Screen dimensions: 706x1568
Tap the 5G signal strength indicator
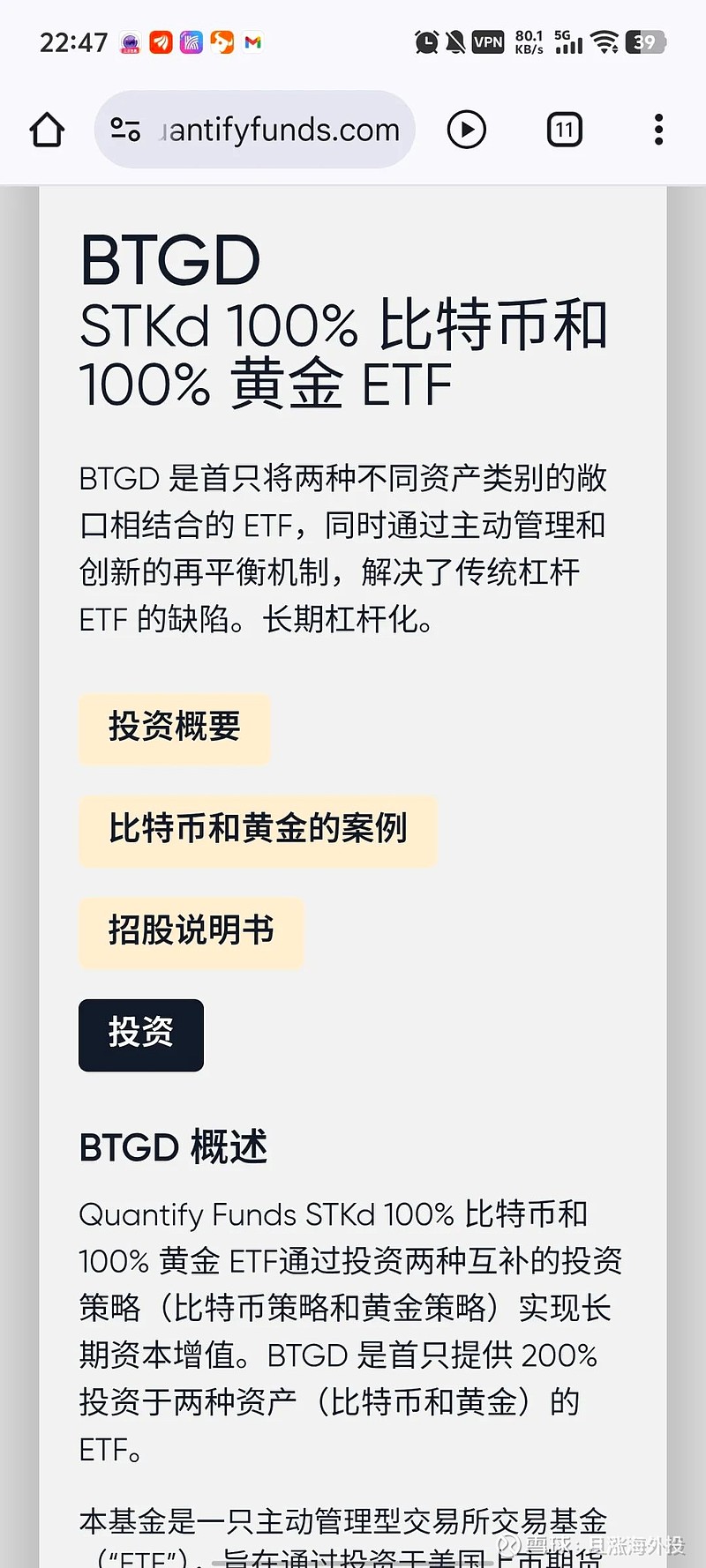pos(569,41)
